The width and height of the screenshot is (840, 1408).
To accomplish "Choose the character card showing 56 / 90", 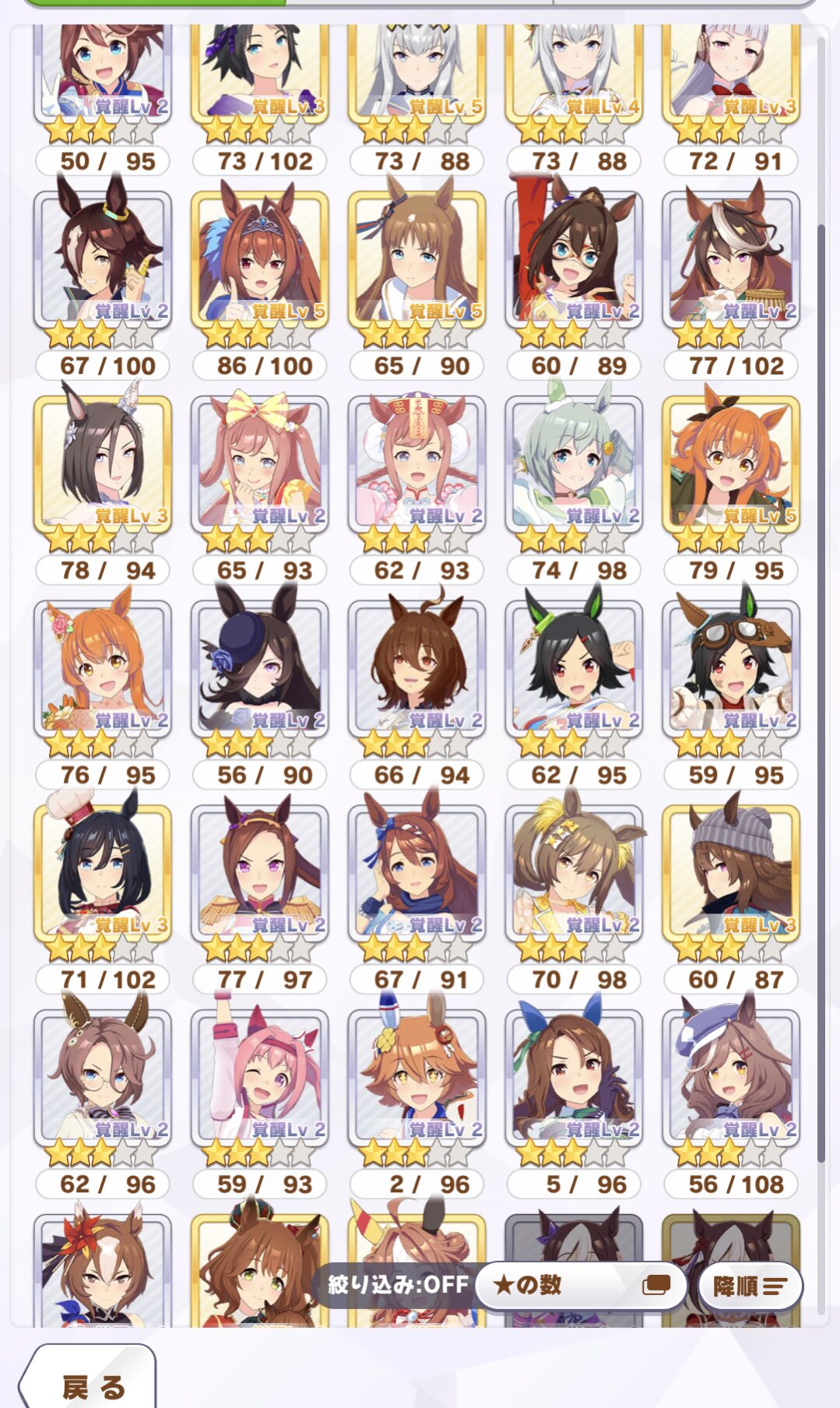I will point(260,688).
